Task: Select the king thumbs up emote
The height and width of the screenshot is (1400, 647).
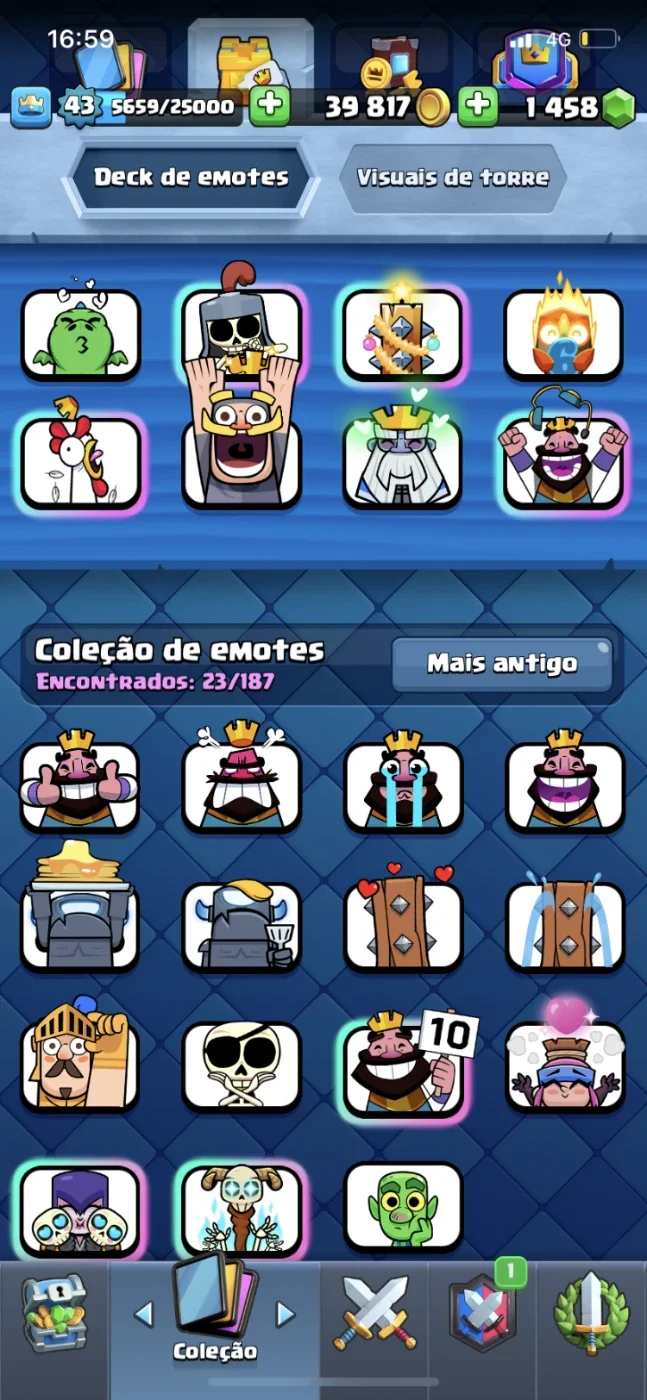Action: pos(80,786)
